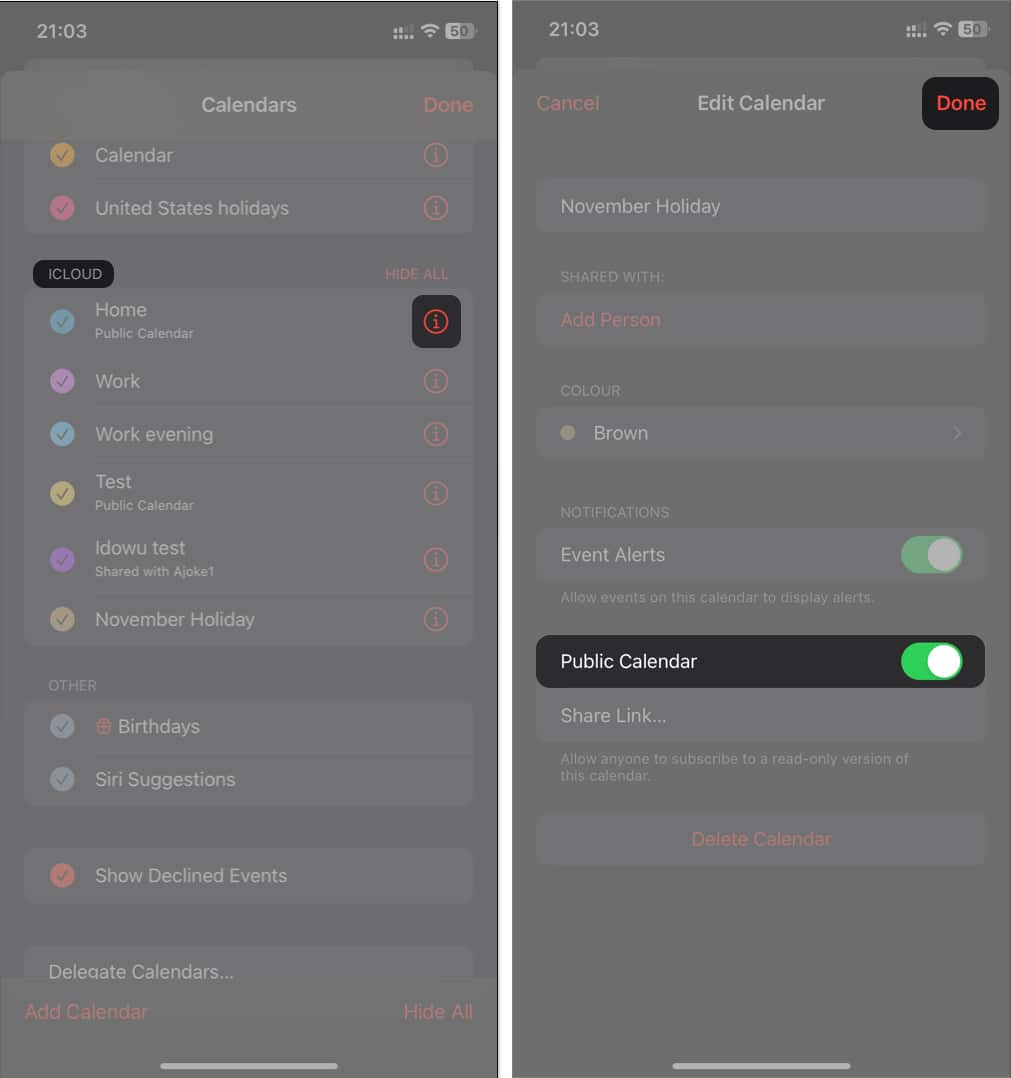The width and height of the screenshot is (1011, 1078).
Task: Toggle Show Declined Events
Action: [x=62, y=875]
